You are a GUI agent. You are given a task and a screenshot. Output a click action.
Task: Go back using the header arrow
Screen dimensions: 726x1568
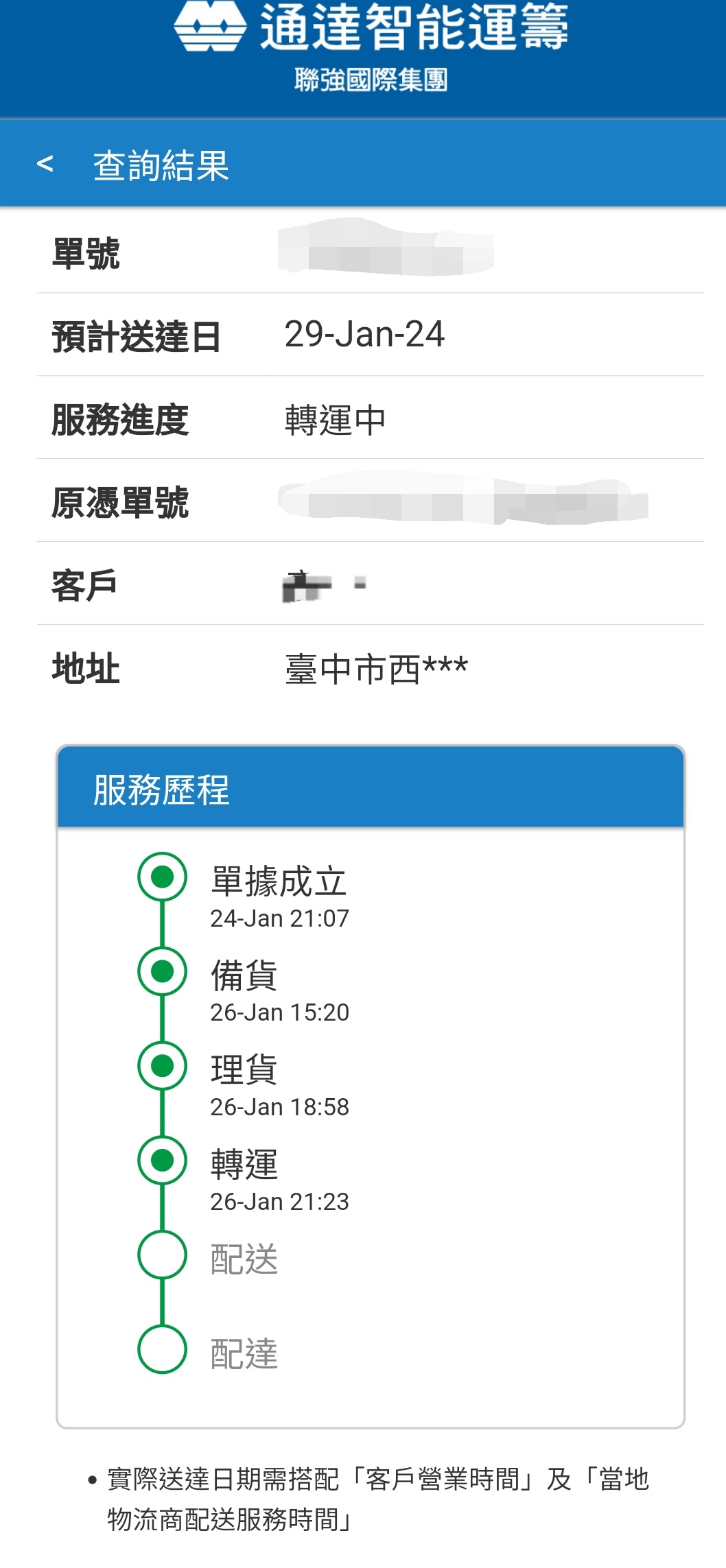(x=45, y=164)
